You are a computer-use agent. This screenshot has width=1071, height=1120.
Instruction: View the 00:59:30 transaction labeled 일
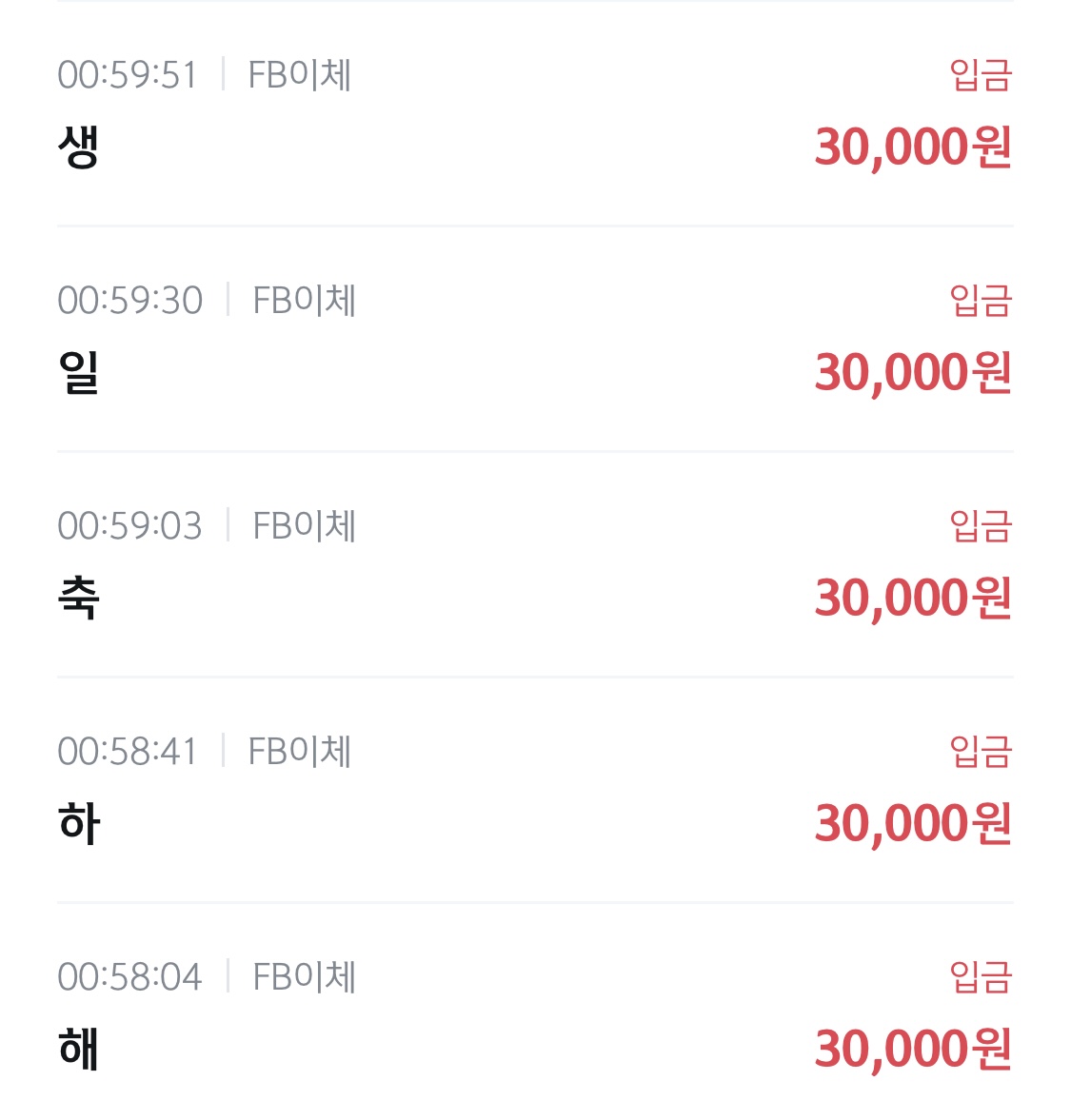point(534,340)
